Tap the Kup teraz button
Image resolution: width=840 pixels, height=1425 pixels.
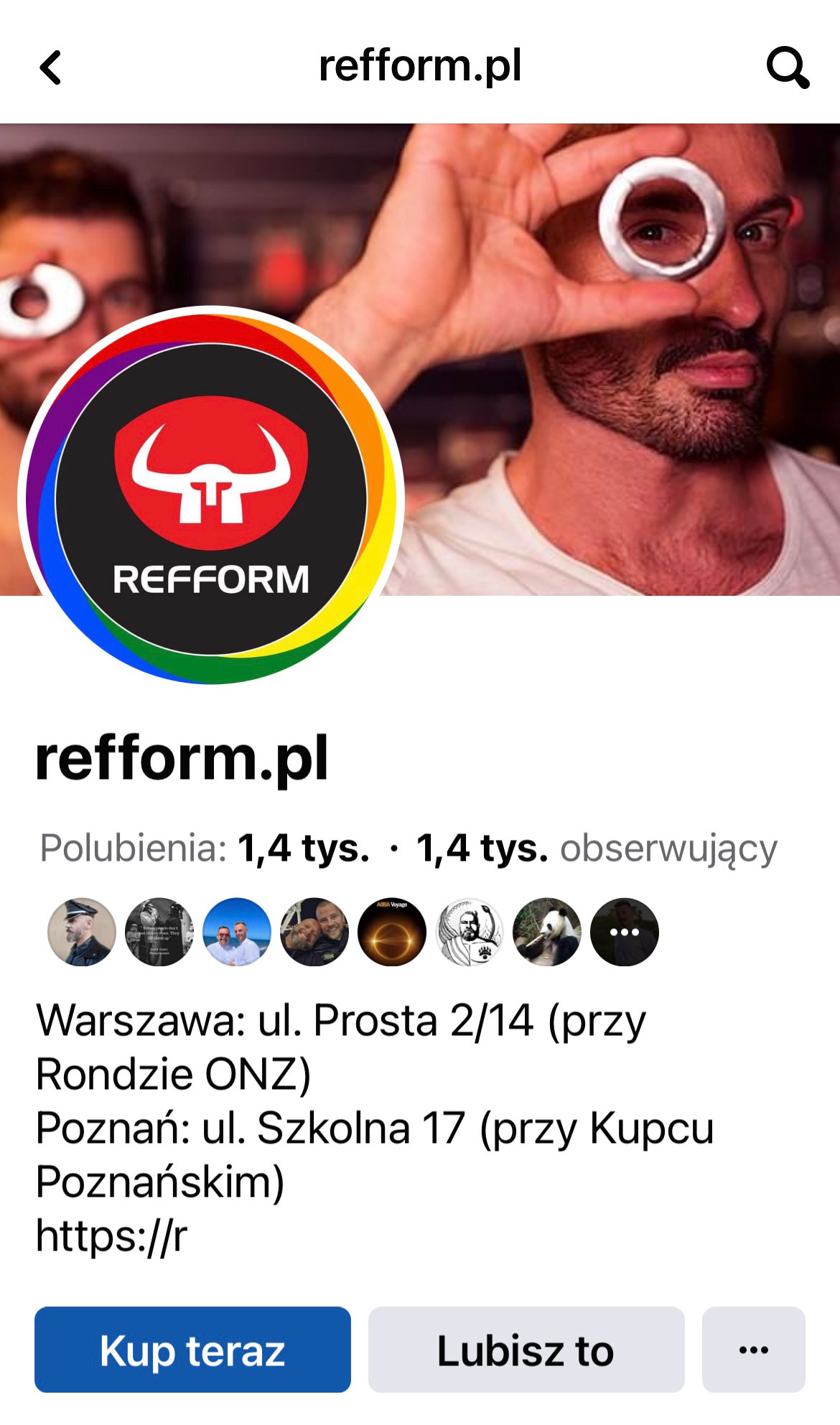pyautogui.click(x=192, y=1350)
